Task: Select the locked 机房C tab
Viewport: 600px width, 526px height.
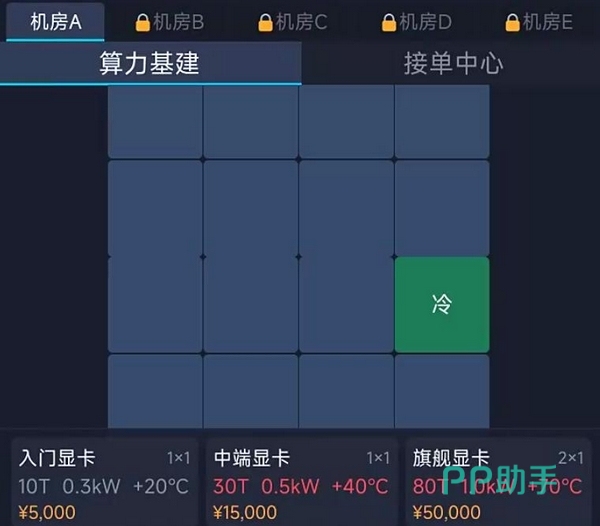Action: [x=293, y=22]
